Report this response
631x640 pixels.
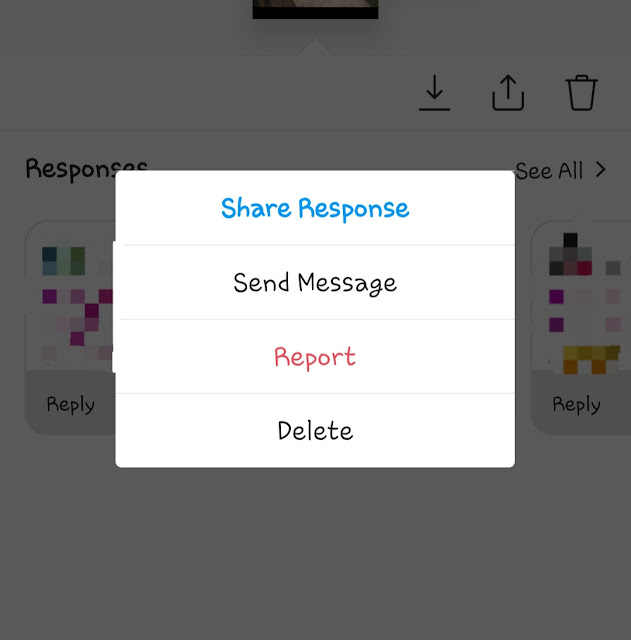pos(315,357)
